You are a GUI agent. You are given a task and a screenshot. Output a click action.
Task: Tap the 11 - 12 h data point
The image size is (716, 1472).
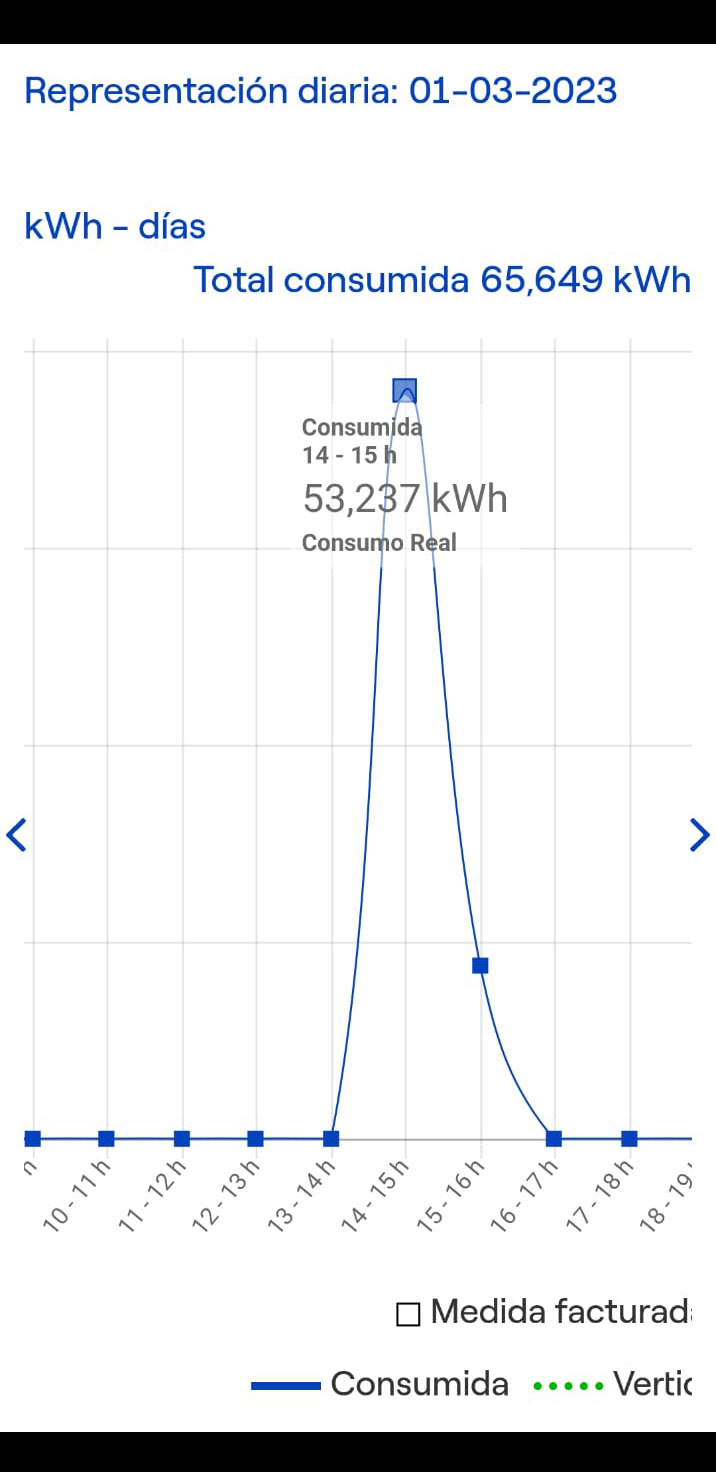182,1138
